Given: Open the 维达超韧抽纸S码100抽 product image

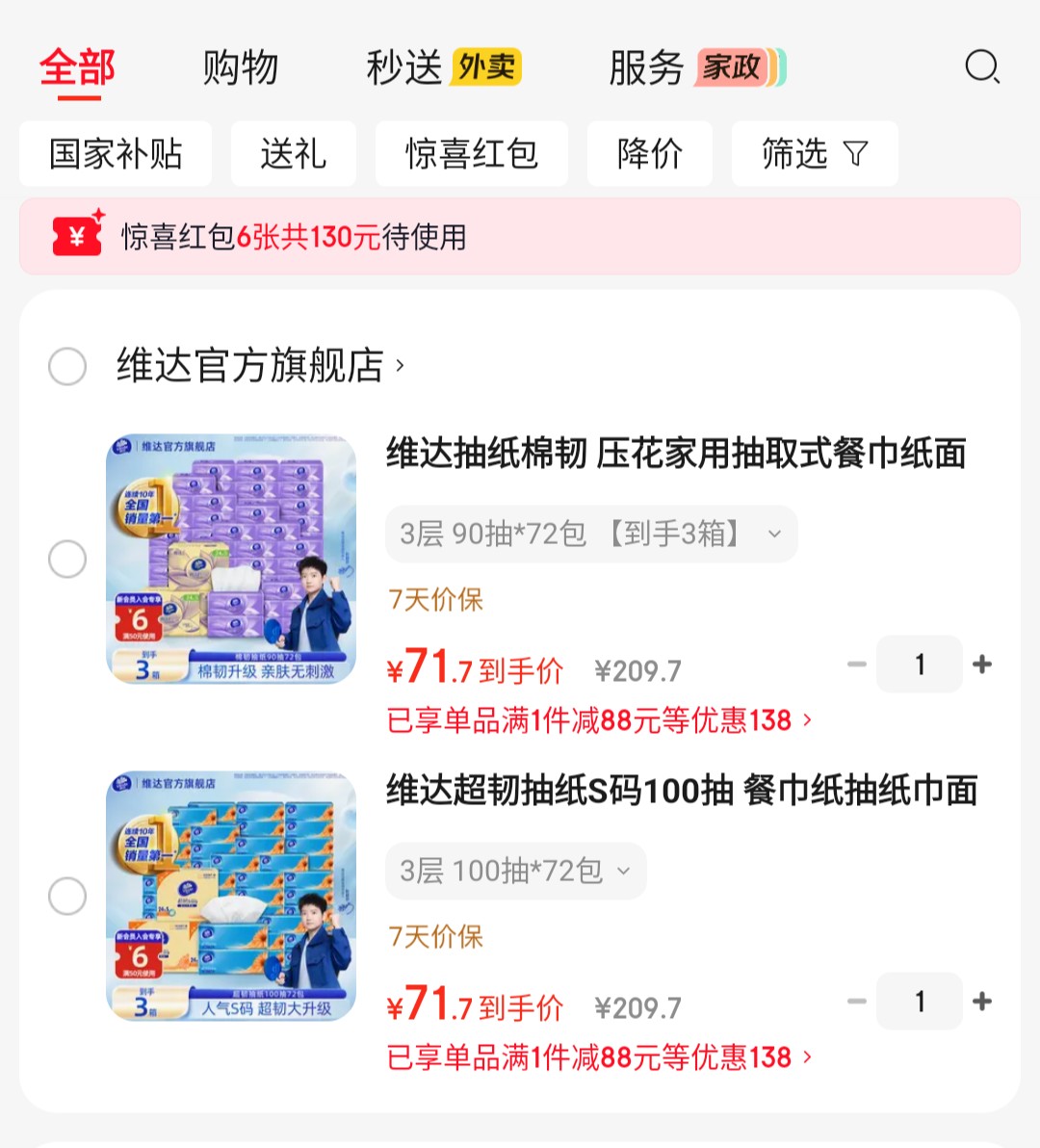Looking at the screenshot, I should click(231, 896).
